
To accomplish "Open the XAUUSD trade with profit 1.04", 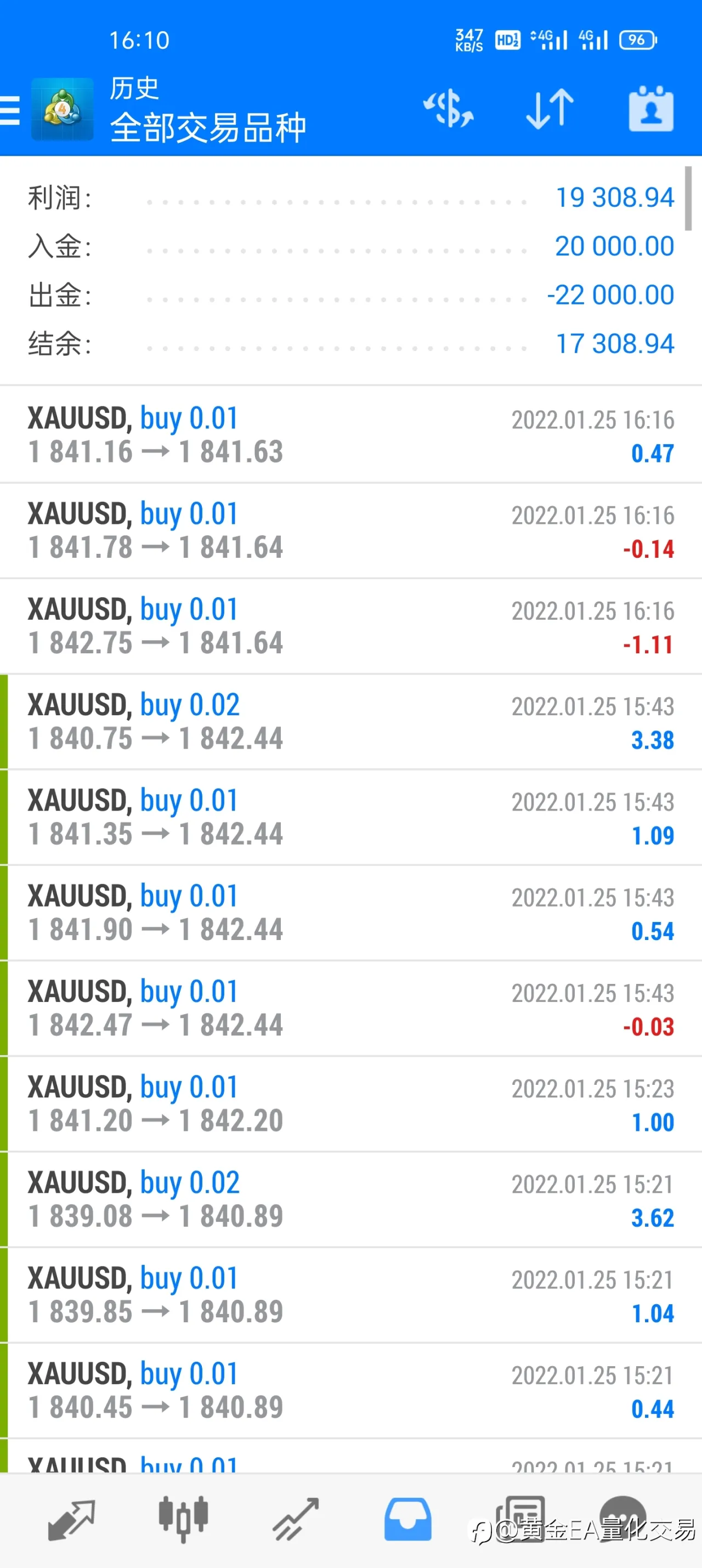I will [350, 1295].
